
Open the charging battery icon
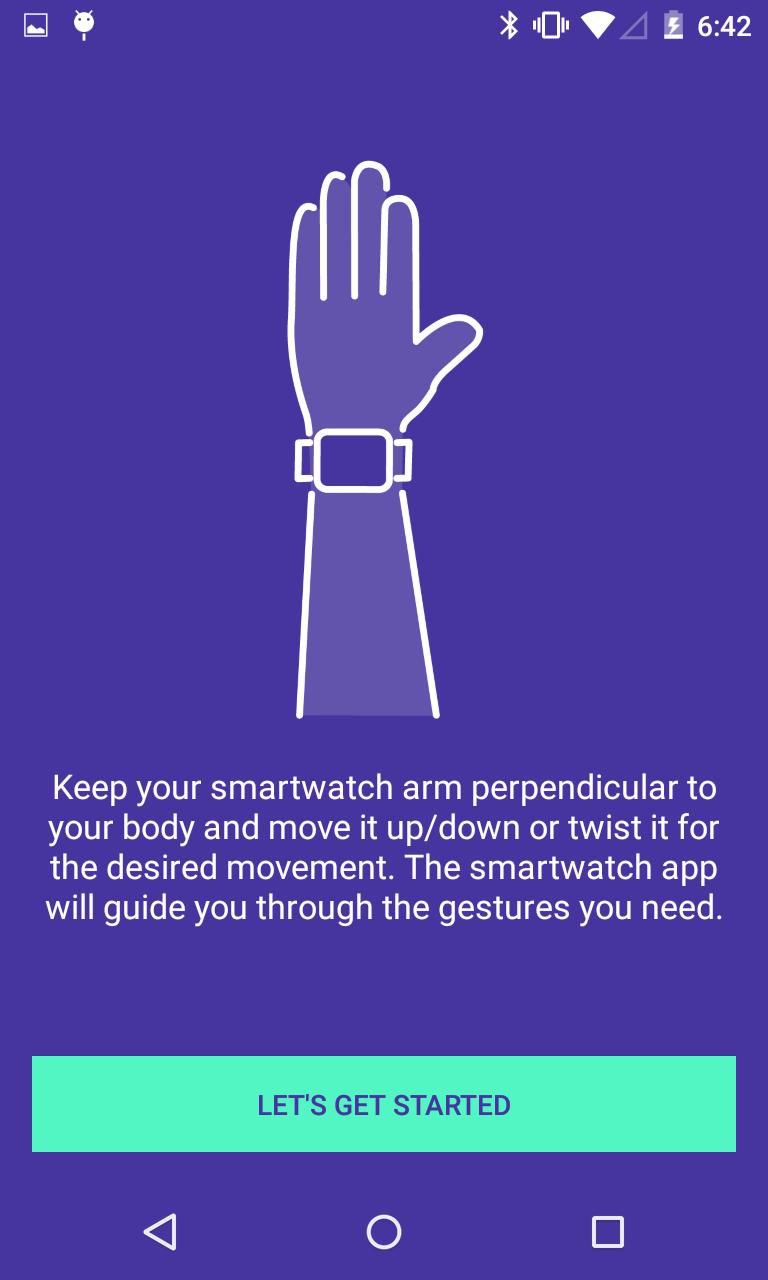674,27
